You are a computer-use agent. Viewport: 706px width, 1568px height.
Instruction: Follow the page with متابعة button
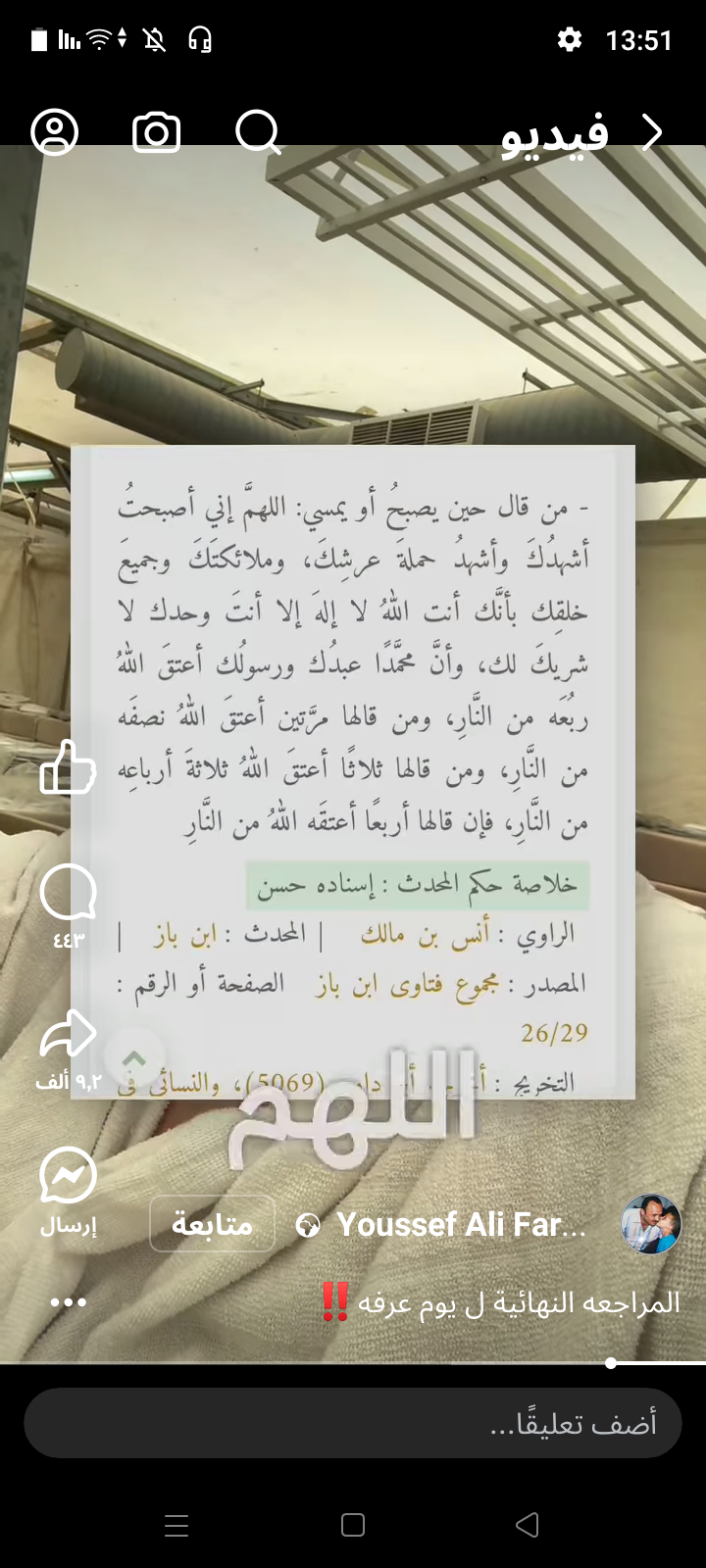pyautogui.click(x=212, y=1224)
